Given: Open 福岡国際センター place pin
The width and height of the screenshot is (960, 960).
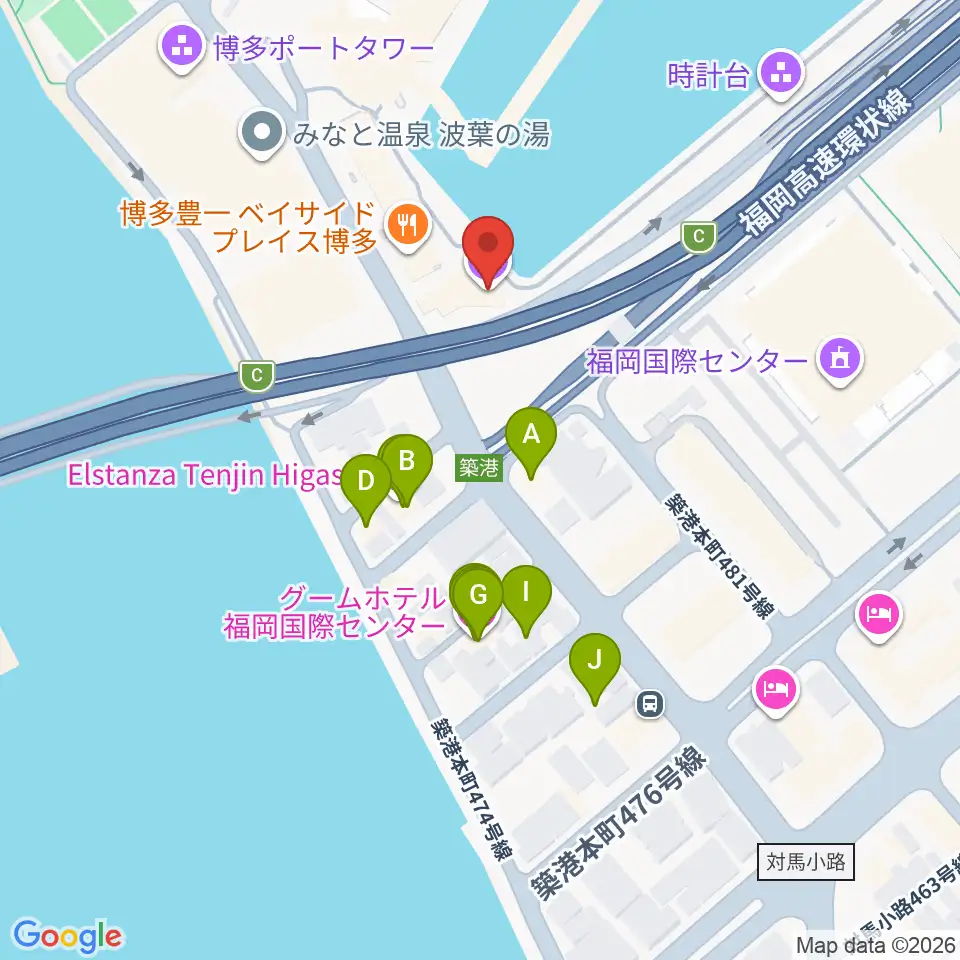Looking at the screenshot, I should click(840, 361).
